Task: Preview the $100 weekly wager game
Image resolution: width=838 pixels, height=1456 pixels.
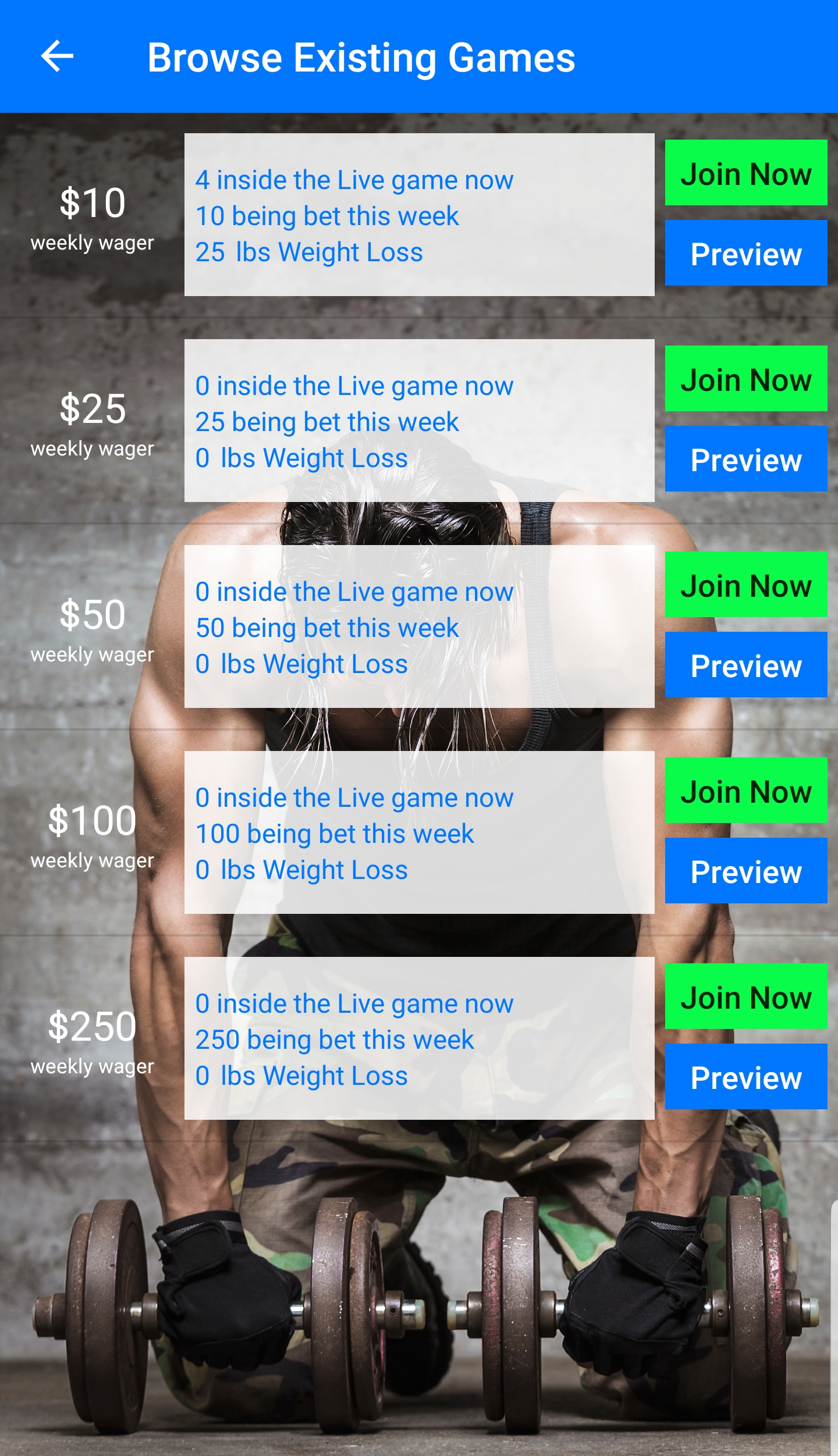Action: pos(745,871)
